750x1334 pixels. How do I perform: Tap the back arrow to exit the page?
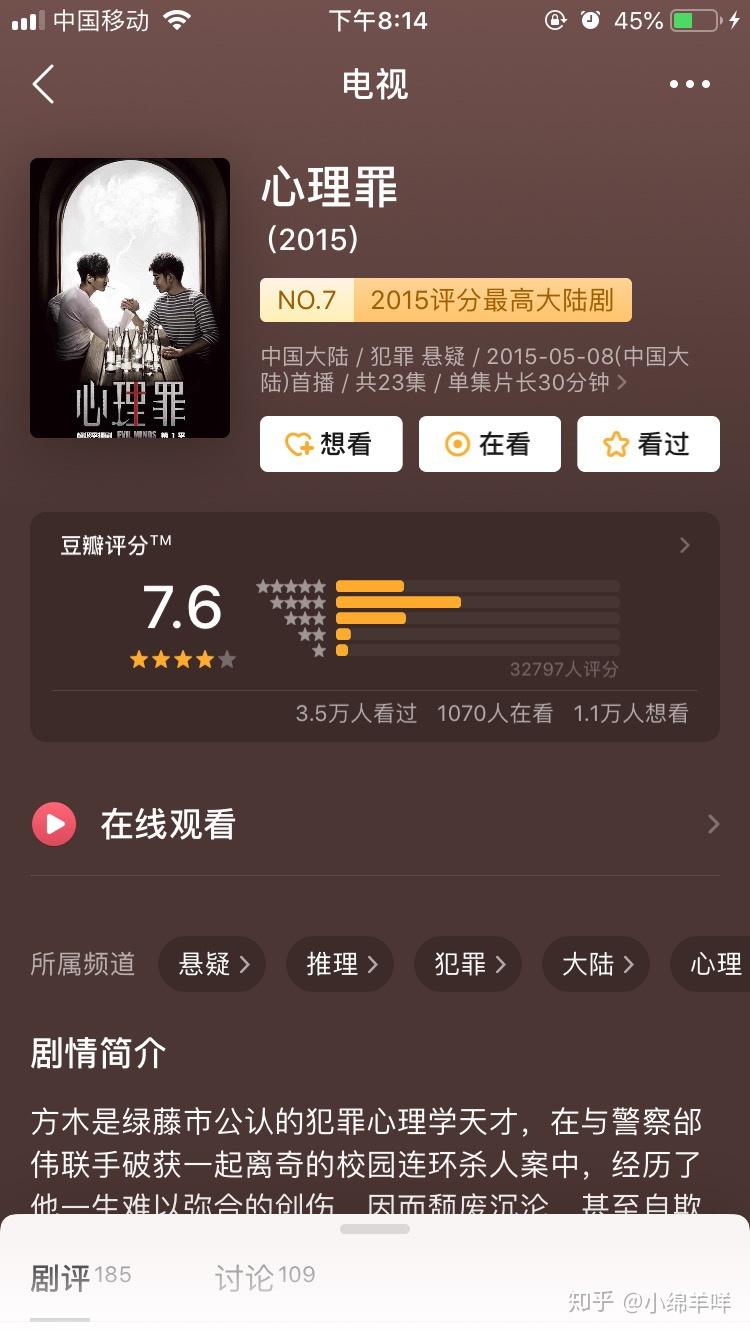coord(42,84)
